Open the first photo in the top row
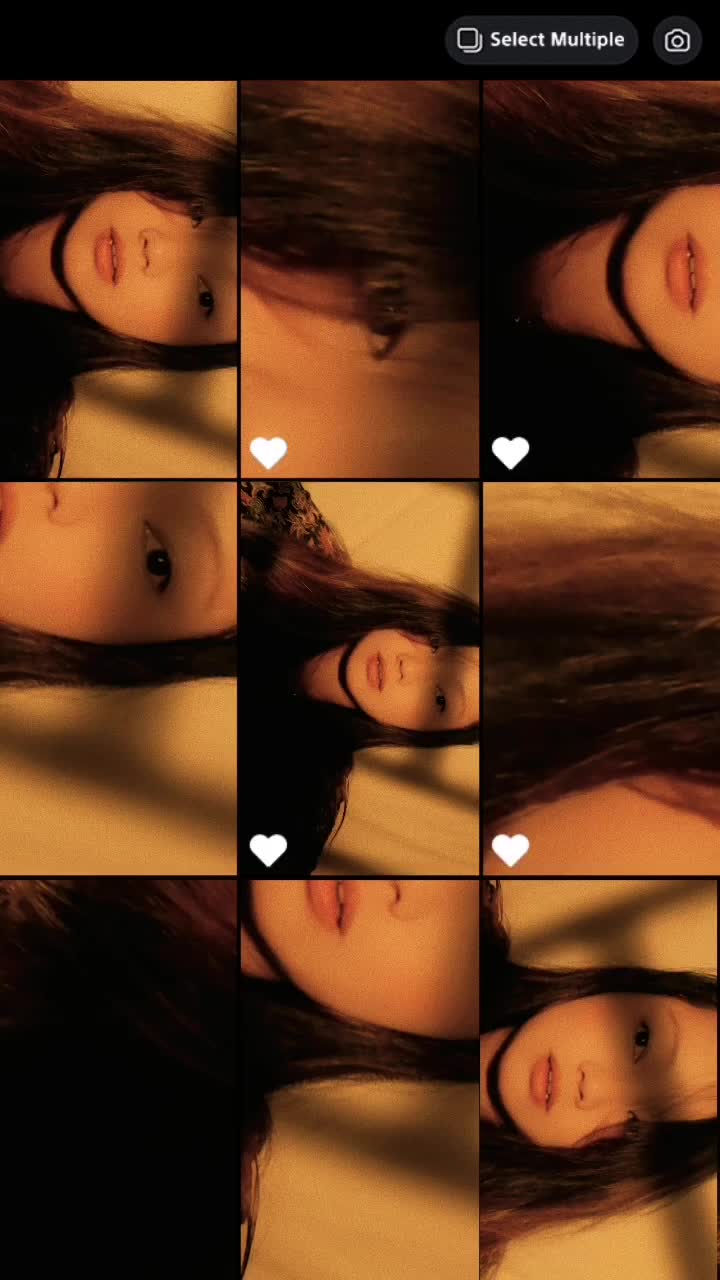The width and height of the screenshot is (720, 1280). [118, 279]
